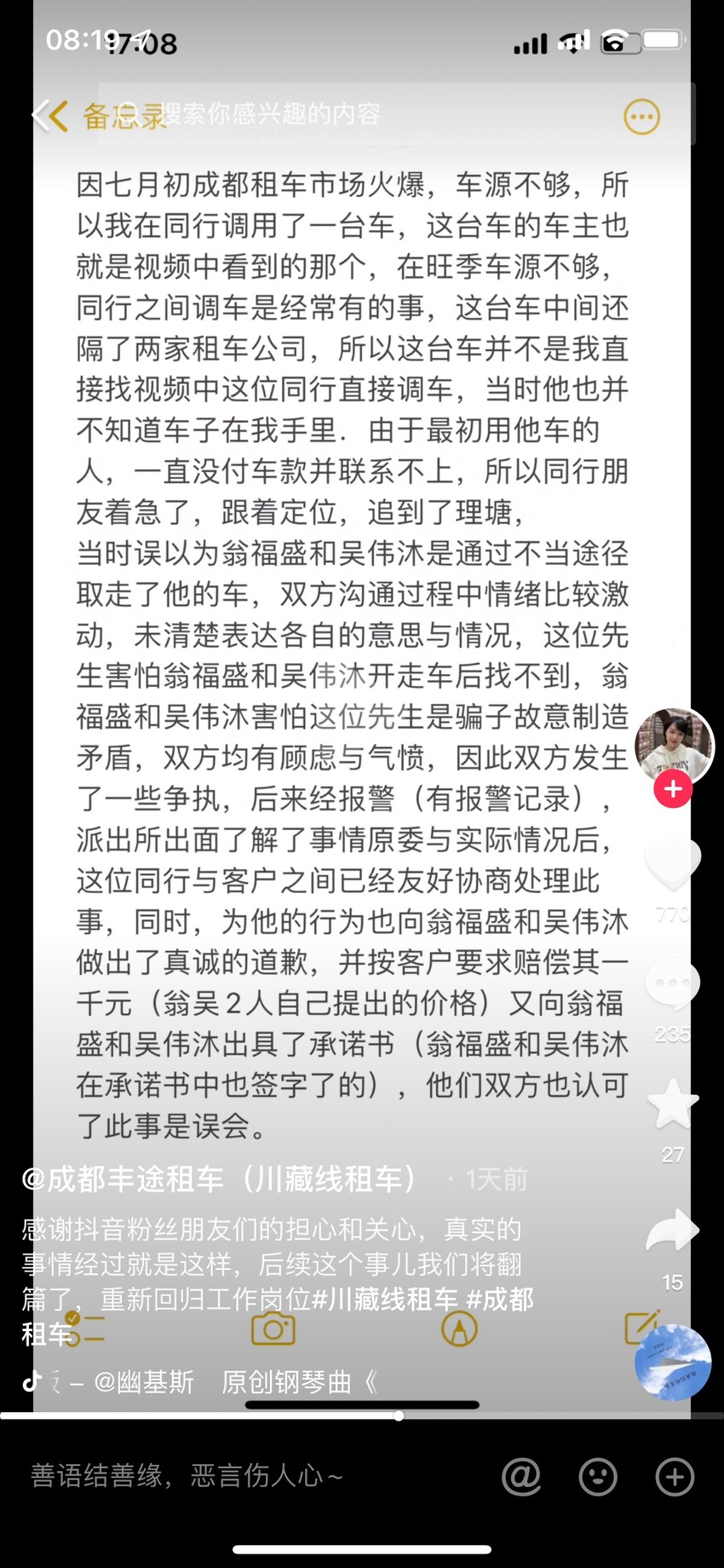Tap the video progress bar

(x=362, y=1415)
